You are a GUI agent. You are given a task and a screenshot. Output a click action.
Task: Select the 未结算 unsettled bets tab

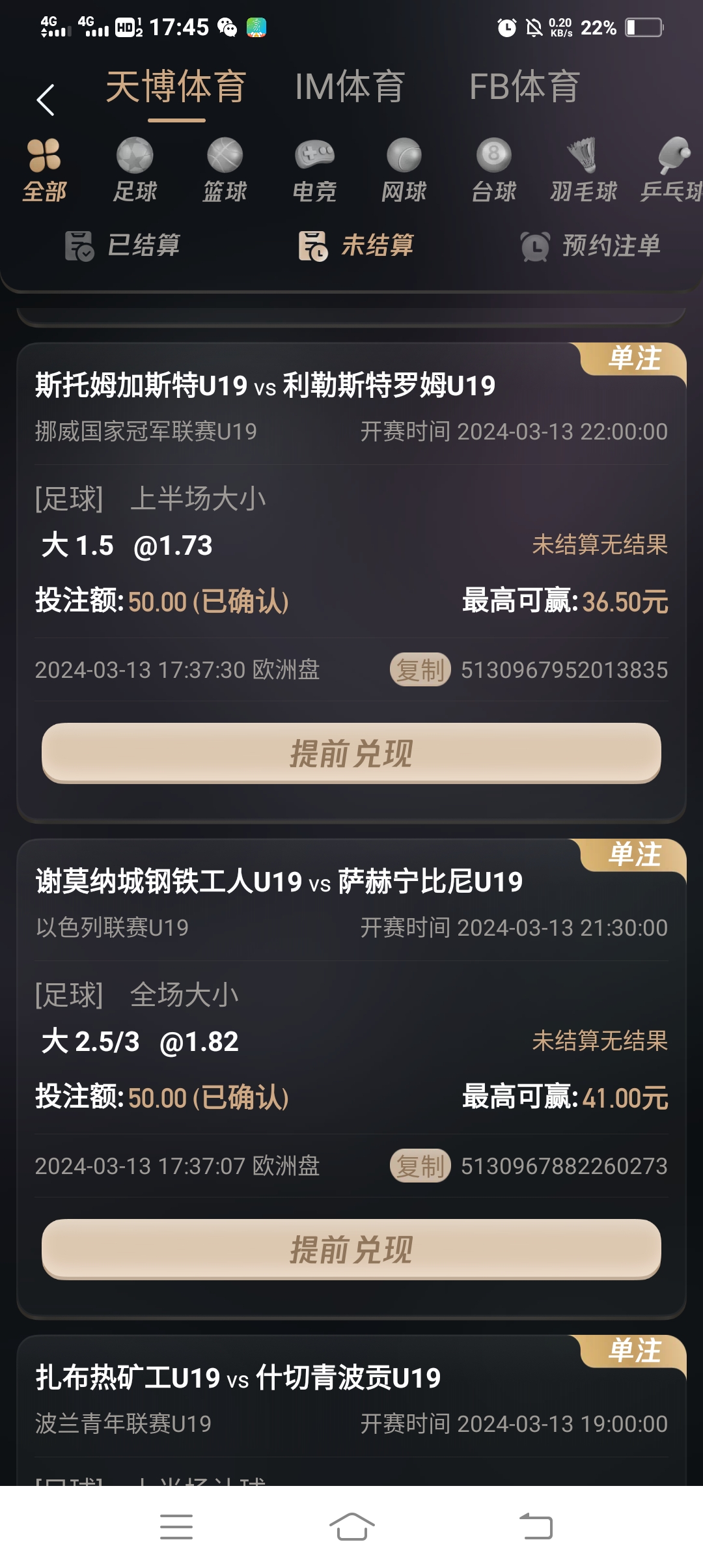pos(356,245)
